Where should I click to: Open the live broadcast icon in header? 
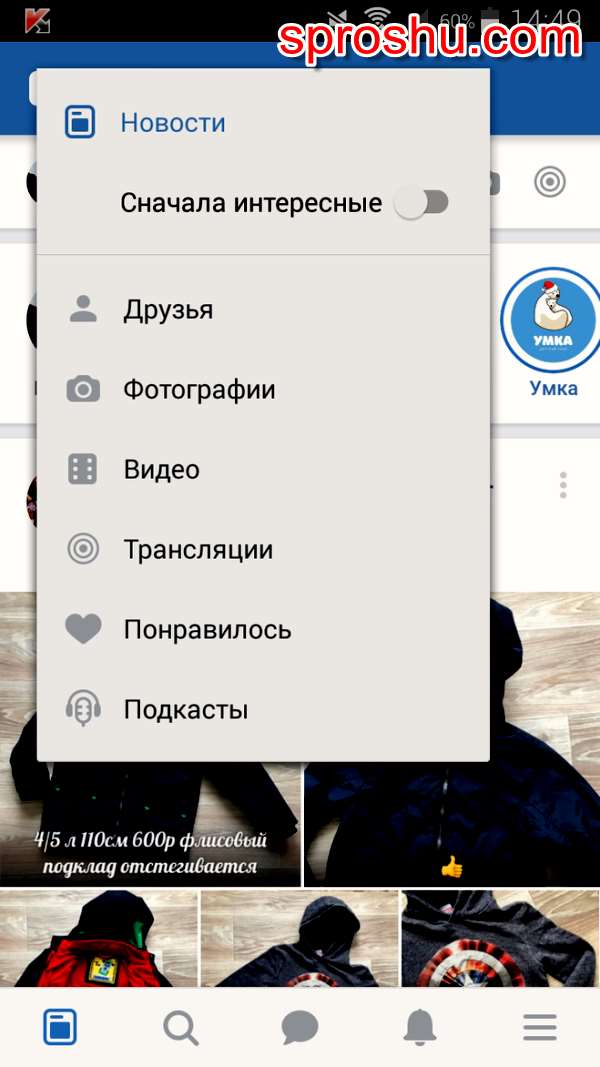tap(549, 182)
